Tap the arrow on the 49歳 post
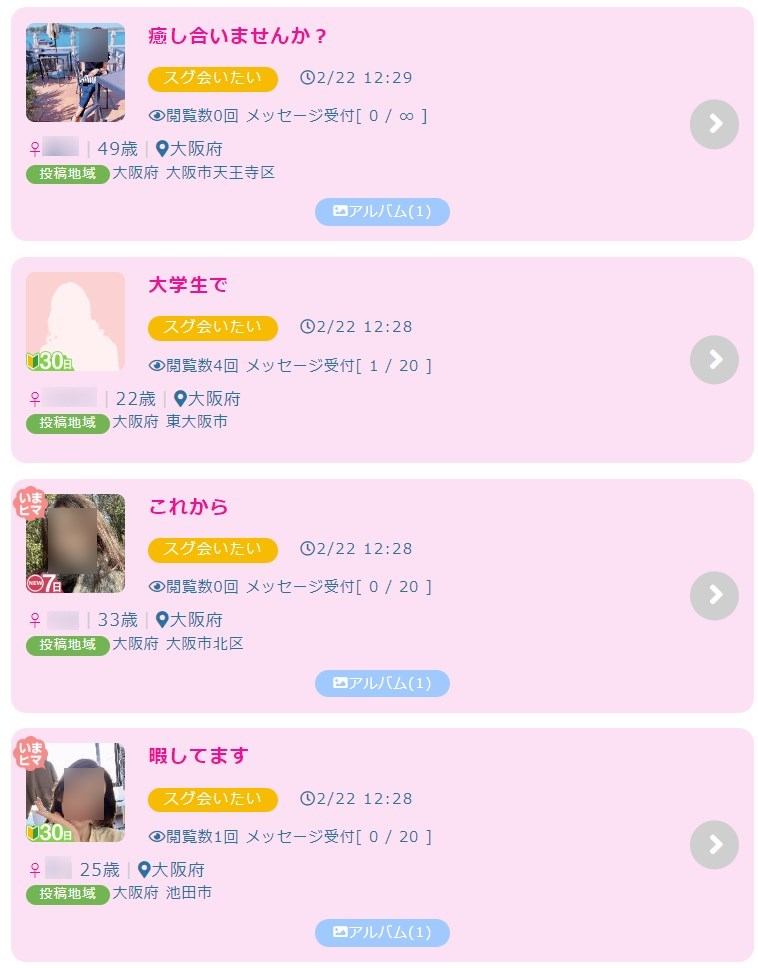This screenshot has height=968, width=758. point(714,124)
